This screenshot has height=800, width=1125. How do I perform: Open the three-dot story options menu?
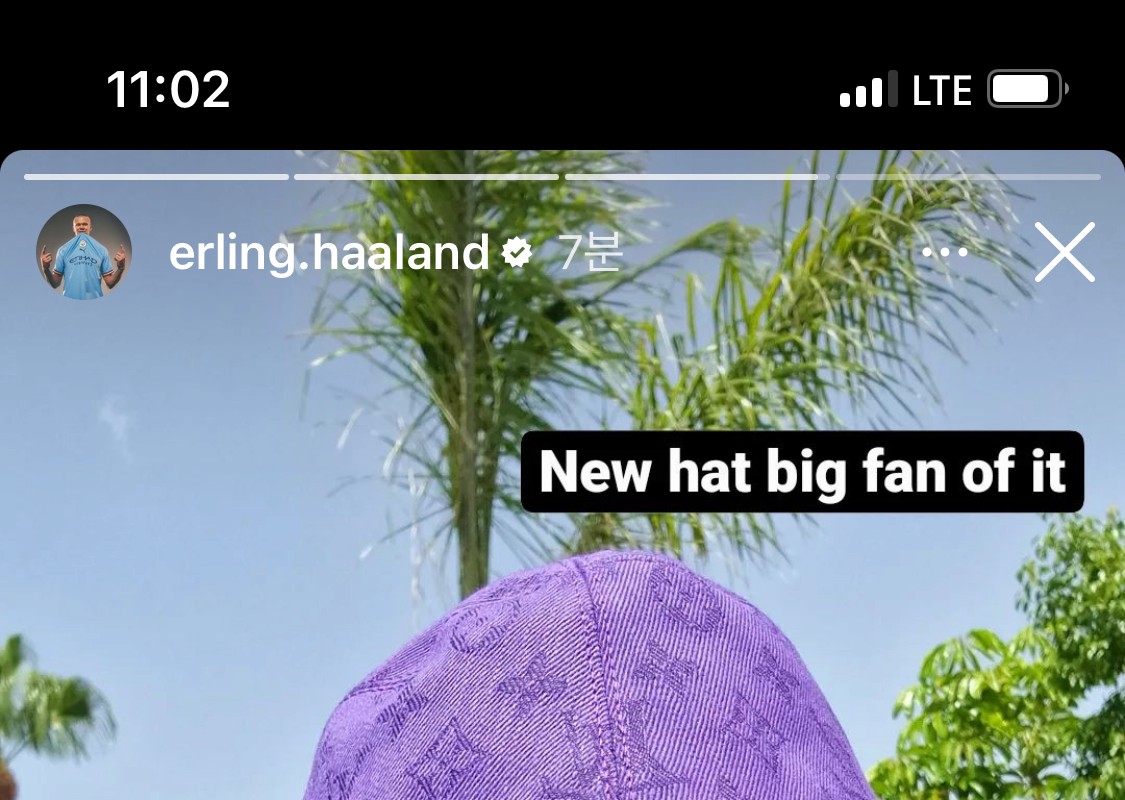pyautogui.click(x=945, y=252)
